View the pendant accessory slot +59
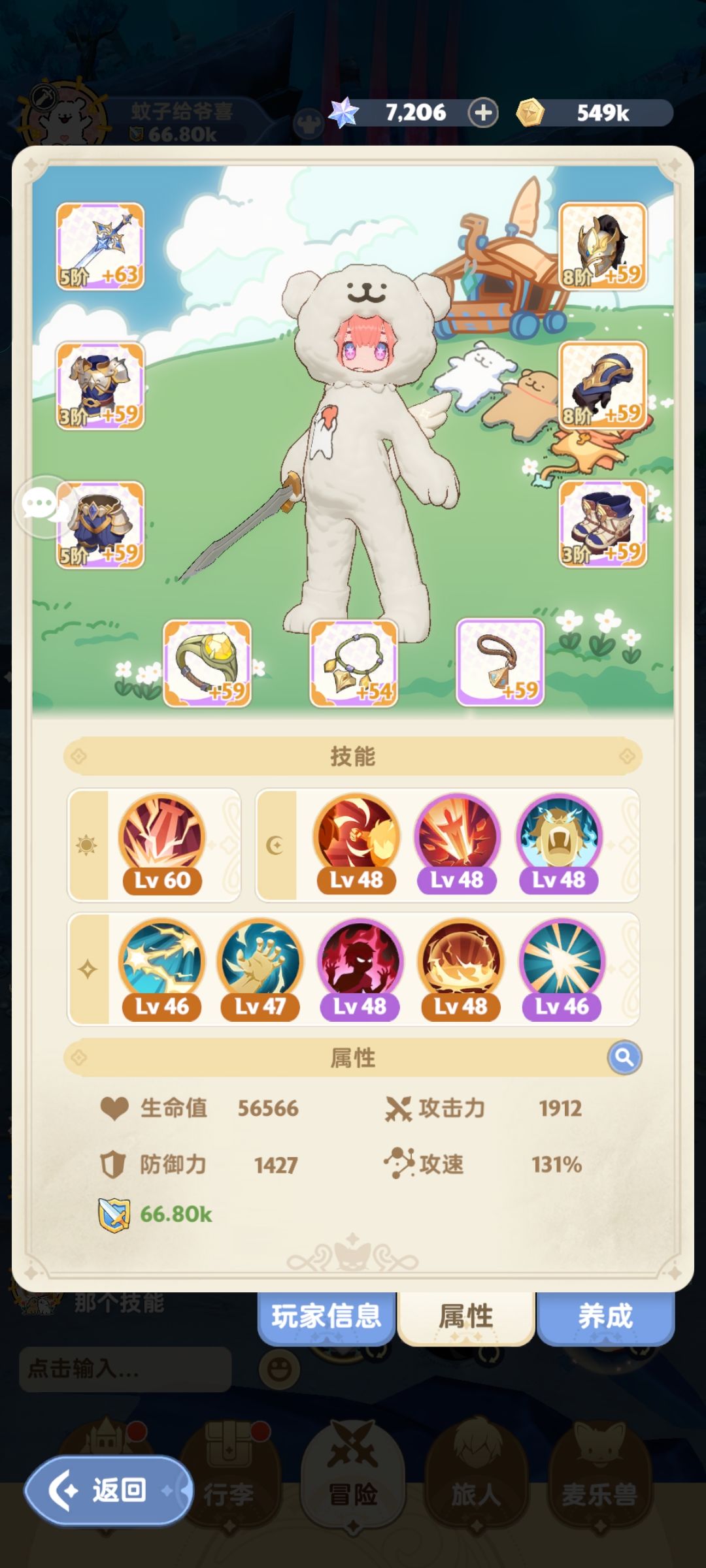Viewport: 706px width, 1568px height. tap(500, 663)
